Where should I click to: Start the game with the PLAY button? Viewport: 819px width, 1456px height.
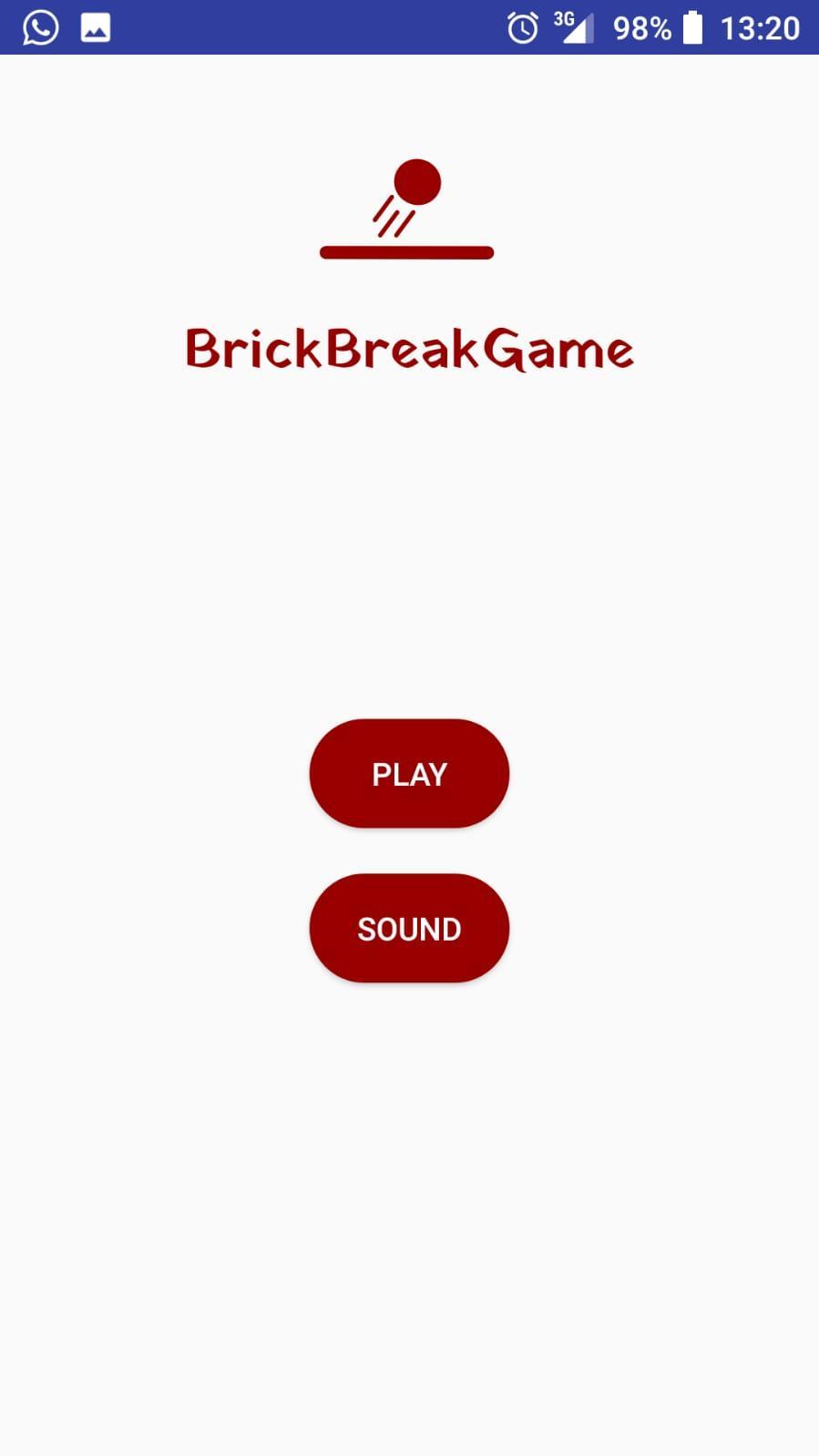click(x=409, y=774)
